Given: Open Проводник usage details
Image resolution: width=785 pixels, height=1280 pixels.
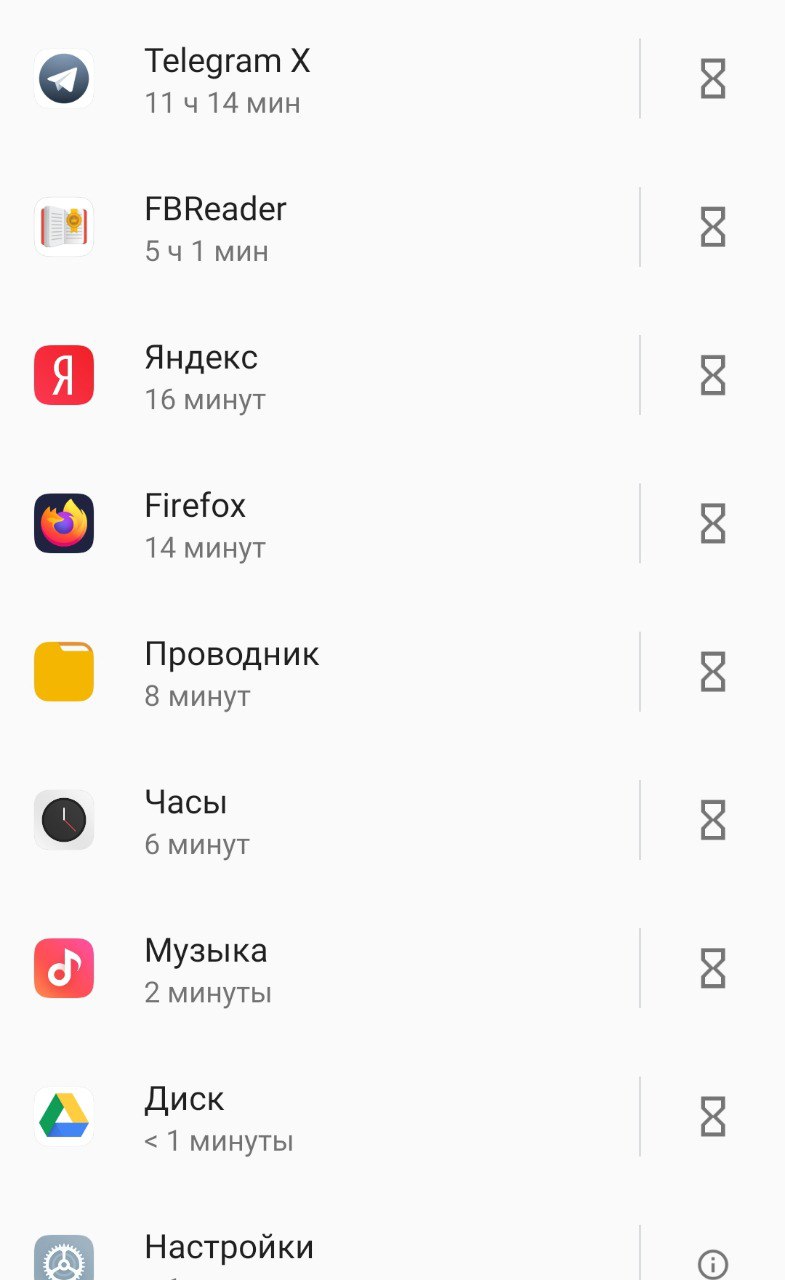Looking at the screenshot, I should tap(320, 672).
